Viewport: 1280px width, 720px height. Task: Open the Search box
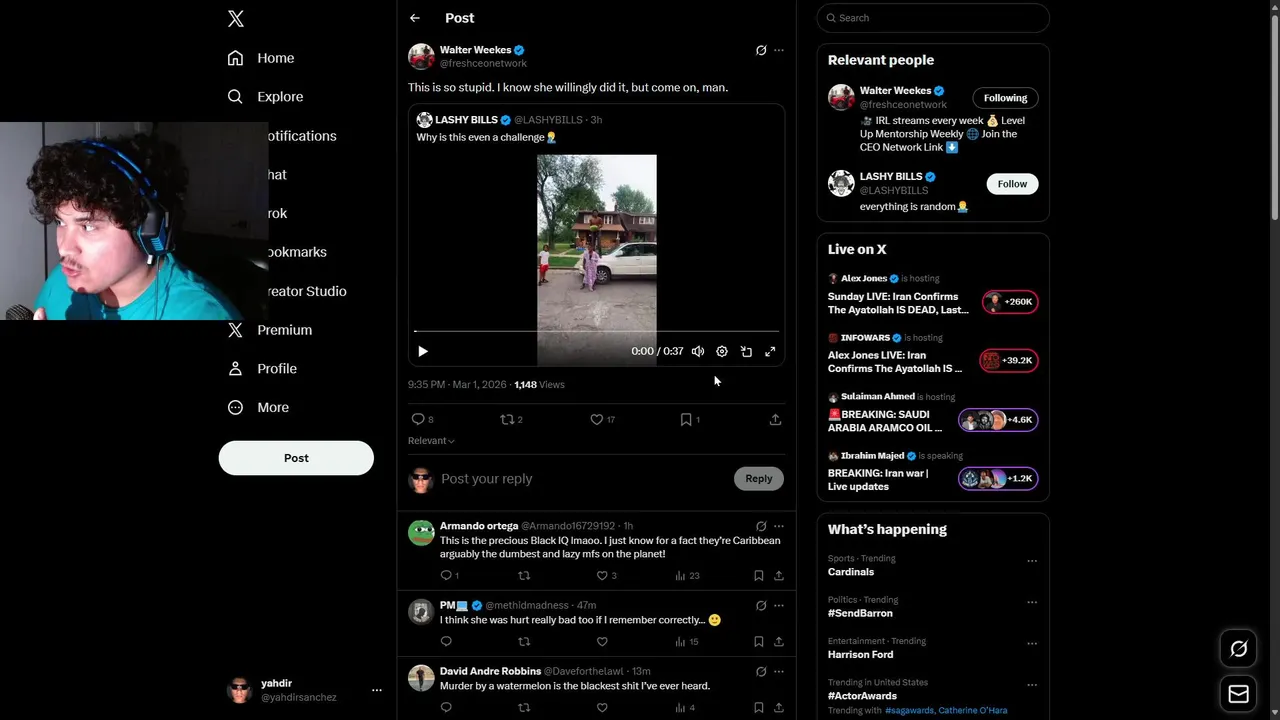(933, 18)
